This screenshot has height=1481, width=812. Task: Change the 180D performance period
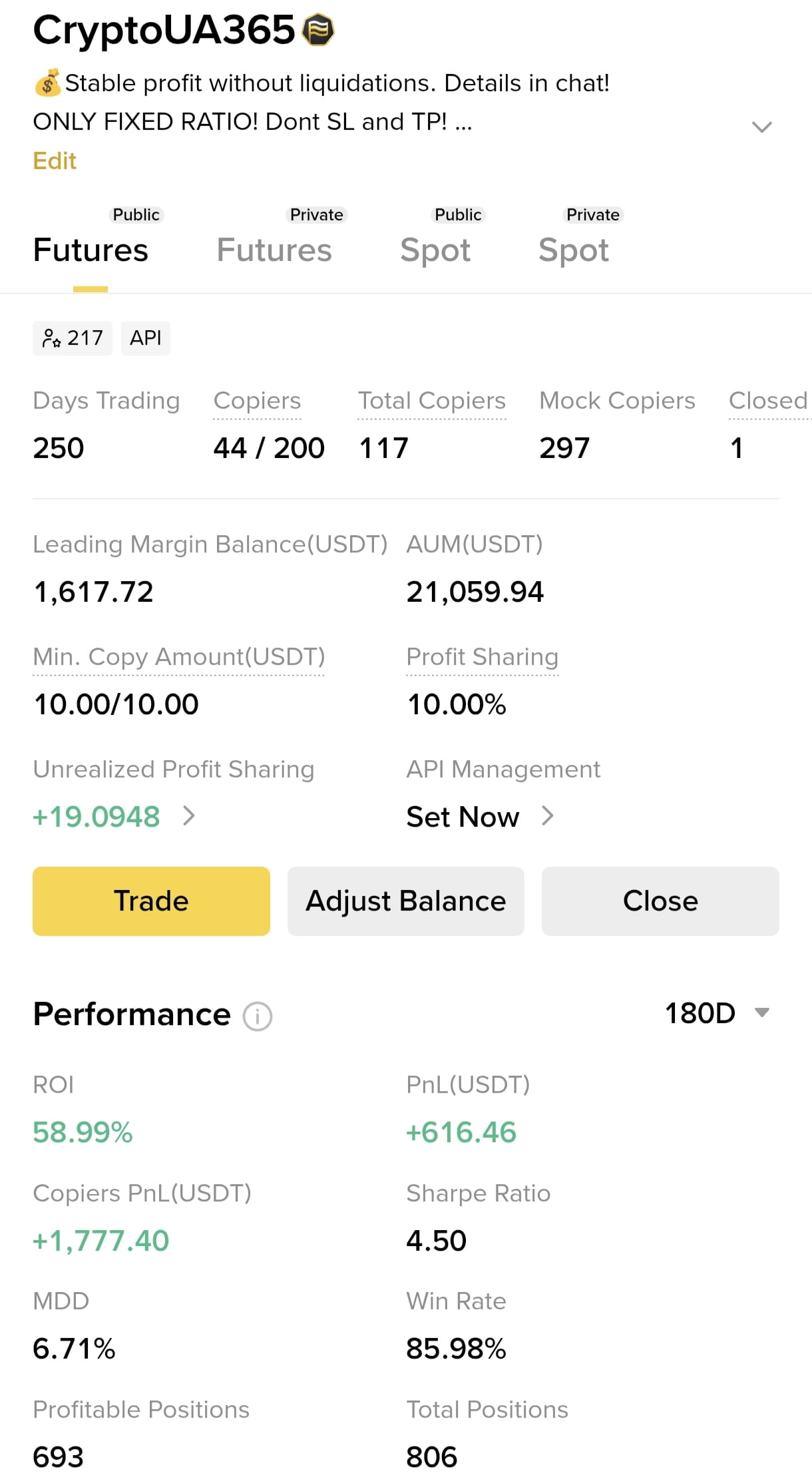coord(717,1013)
